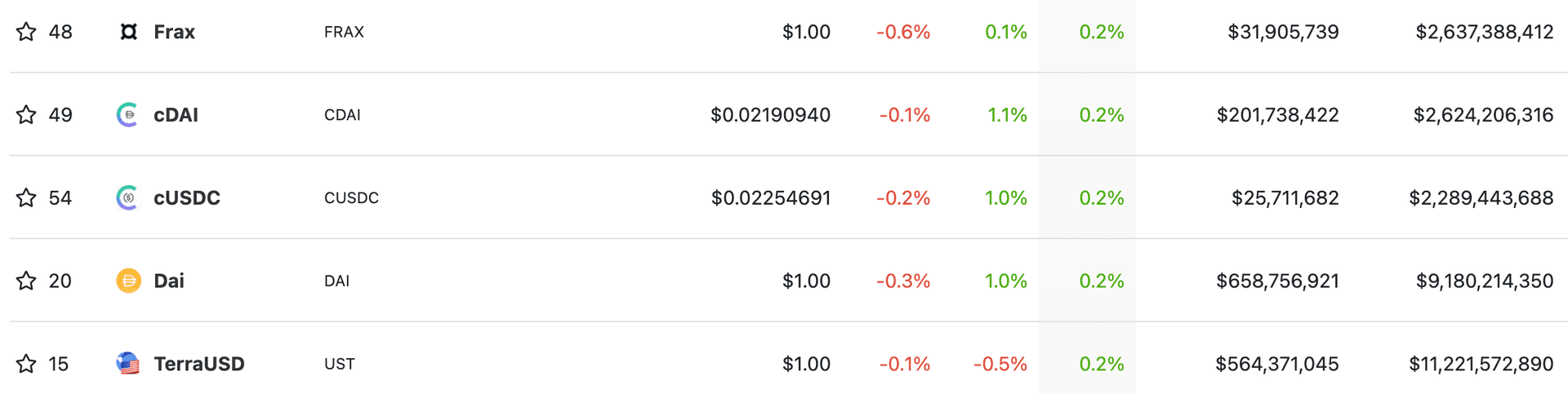
Task: Tap the star next to cUSDC
Action: point(26,197)
